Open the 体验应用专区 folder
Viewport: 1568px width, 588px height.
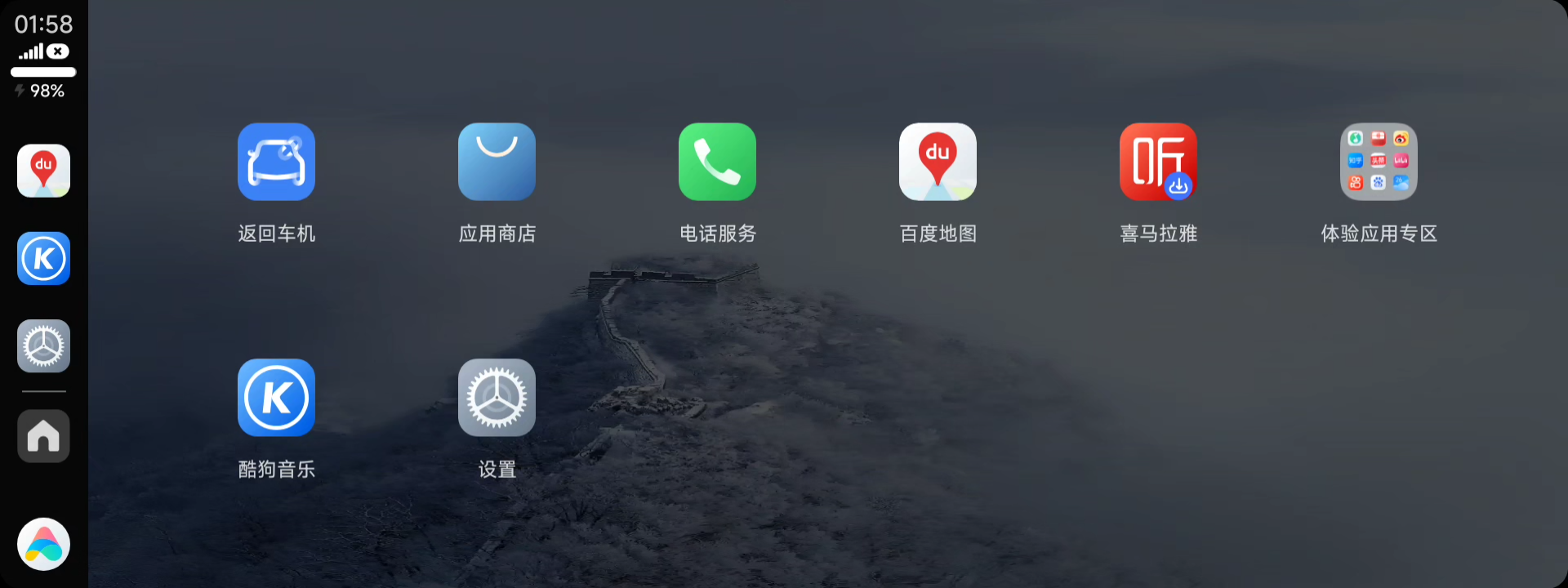tap(1379, 162)
